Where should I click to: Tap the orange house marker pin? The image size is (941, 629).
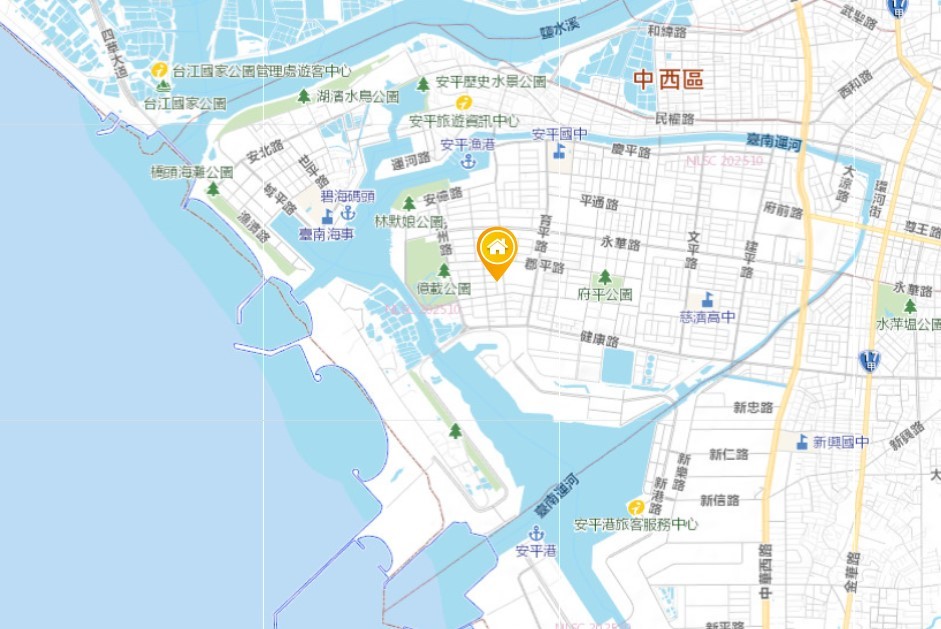click(x=496, y=248)
